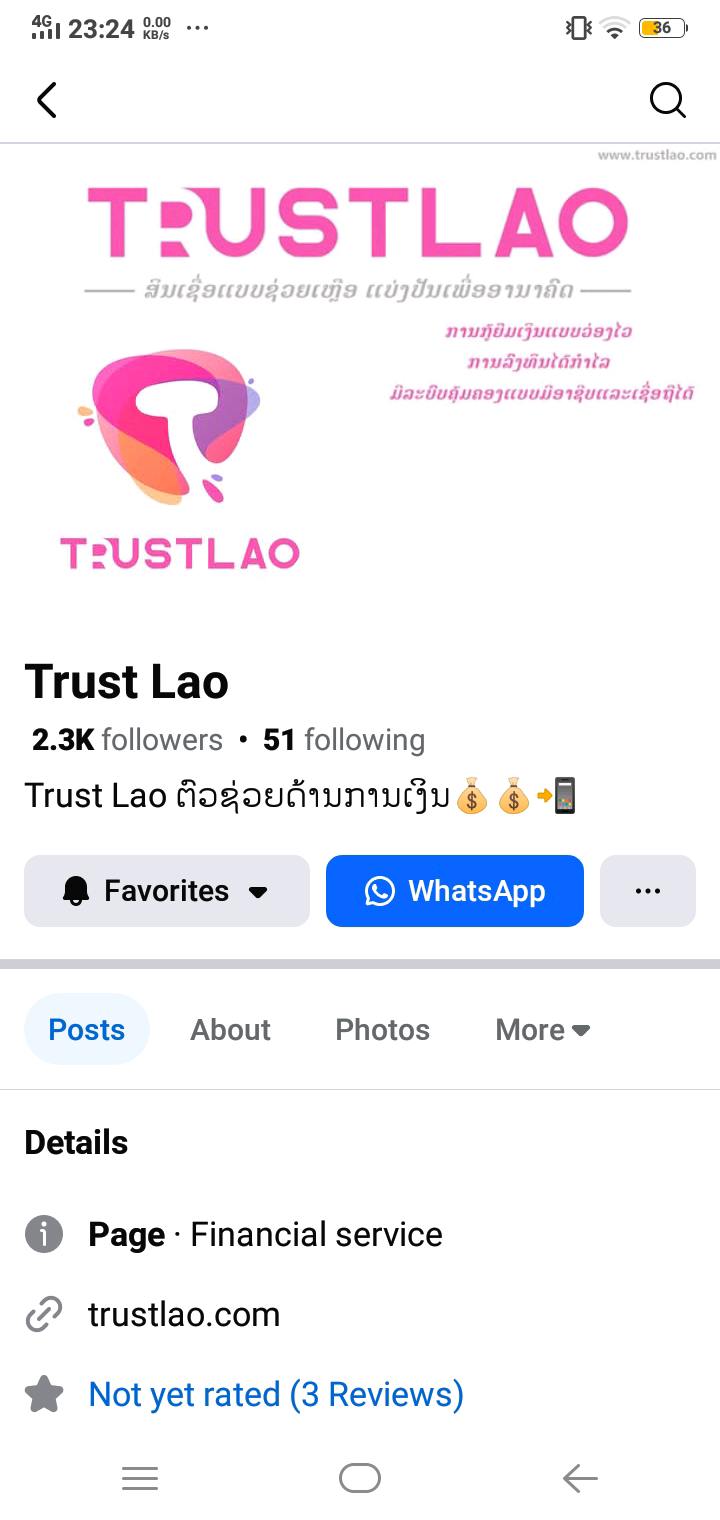
Task: Open the system recent apps button
Action: pos(140,1478)
